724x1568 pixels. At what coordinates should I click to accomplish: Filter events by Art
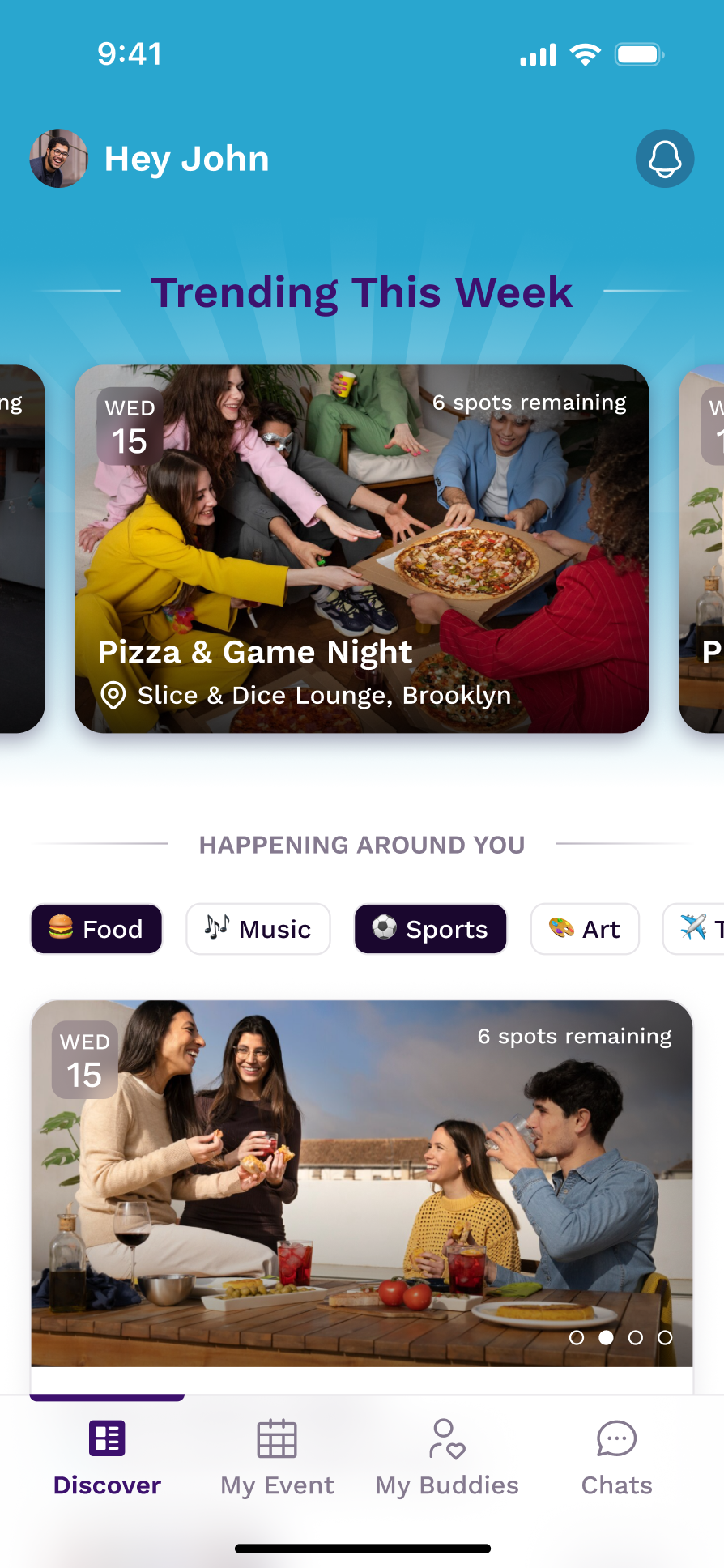pyautogui.click(x=584, y=929)
